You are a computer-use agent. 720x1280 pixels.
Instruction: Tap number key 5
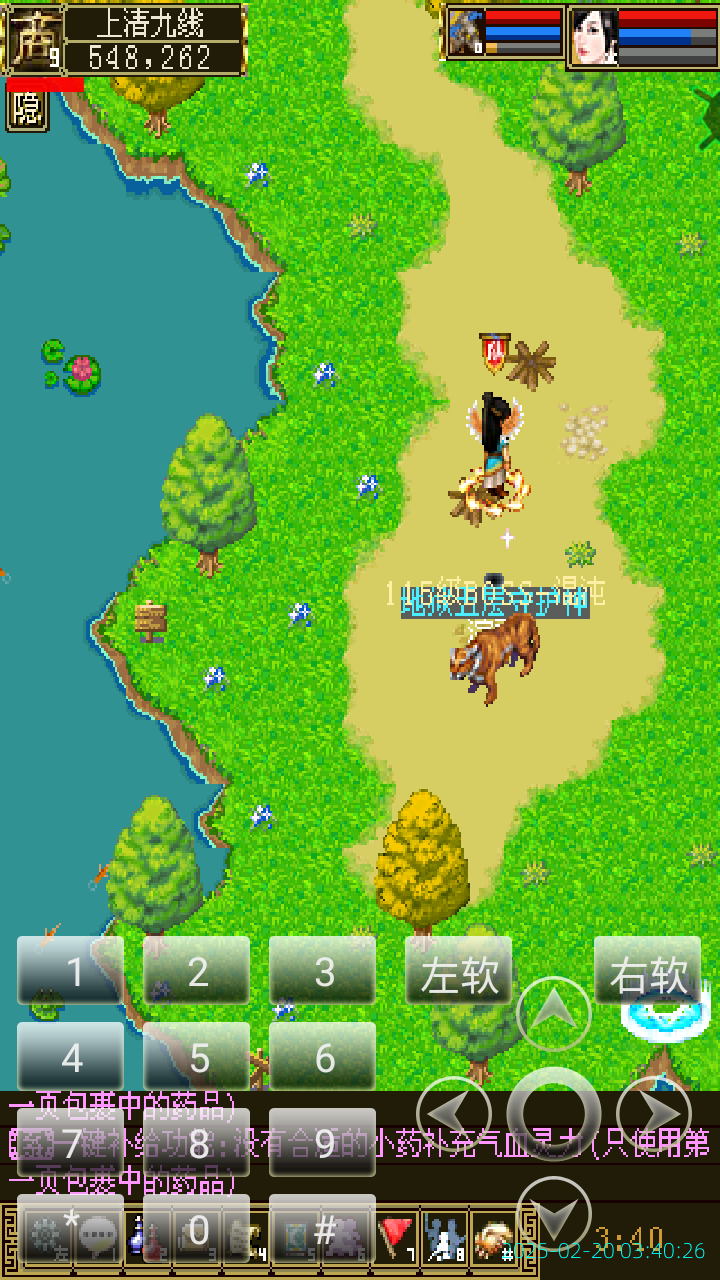(197, 1056)
